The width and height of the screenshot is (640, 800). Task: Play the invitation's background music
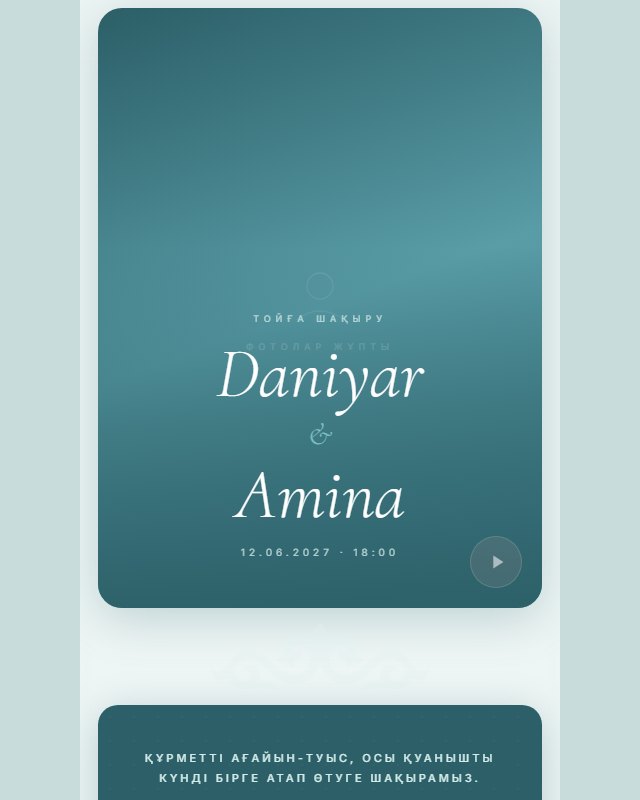point(496,562)
